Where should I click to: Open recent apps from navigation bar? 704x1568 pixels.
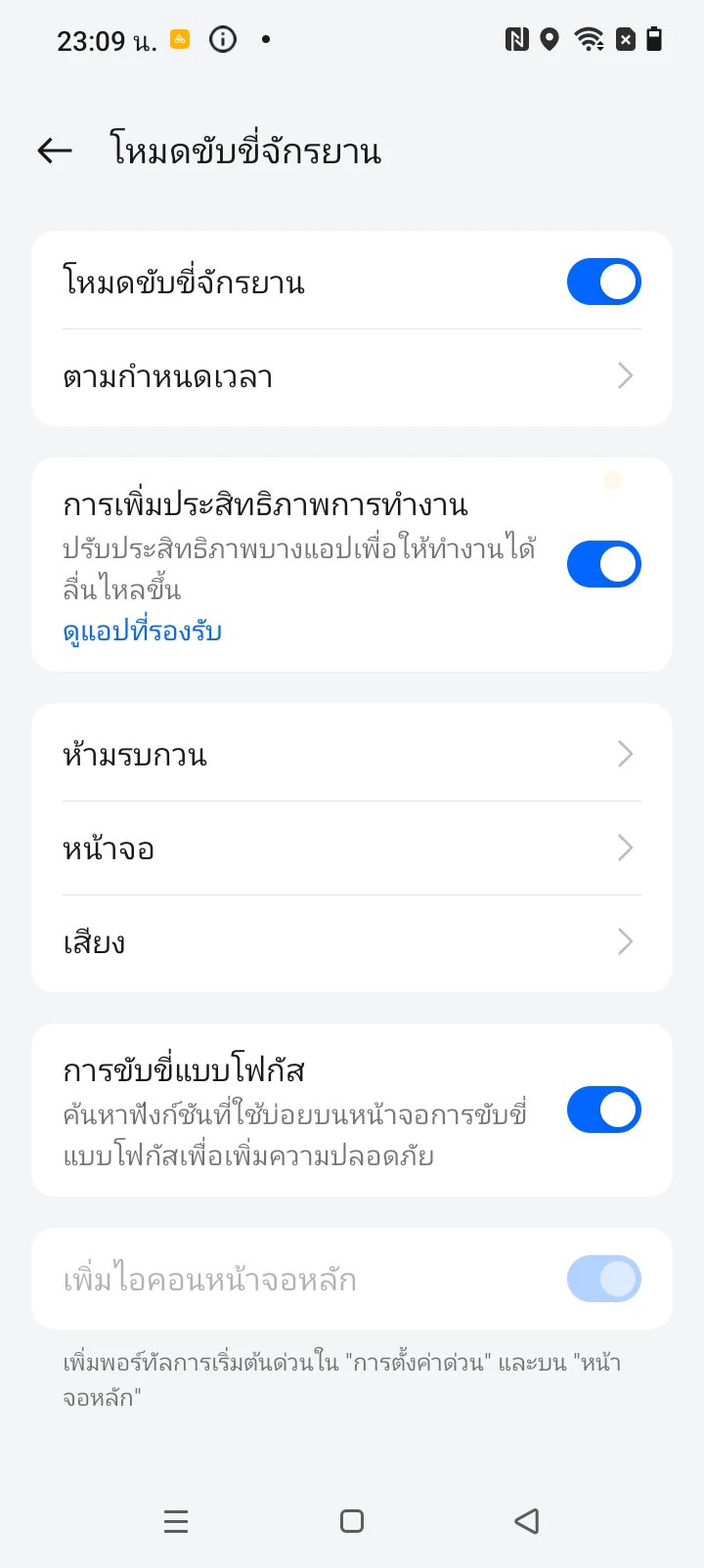click(x=176, y=1521)
